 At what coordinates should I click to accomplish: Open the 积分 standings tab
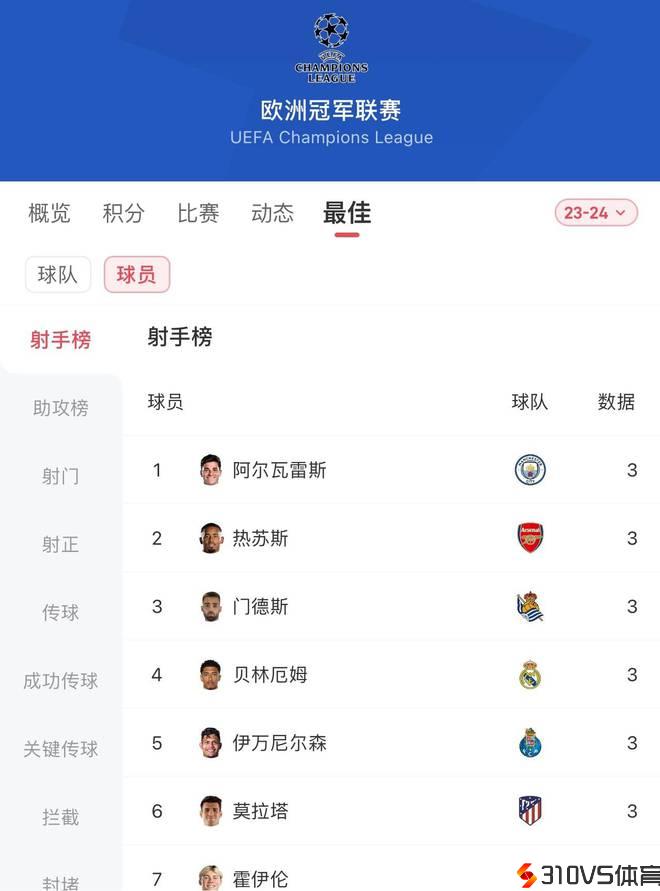coord(123,213)
